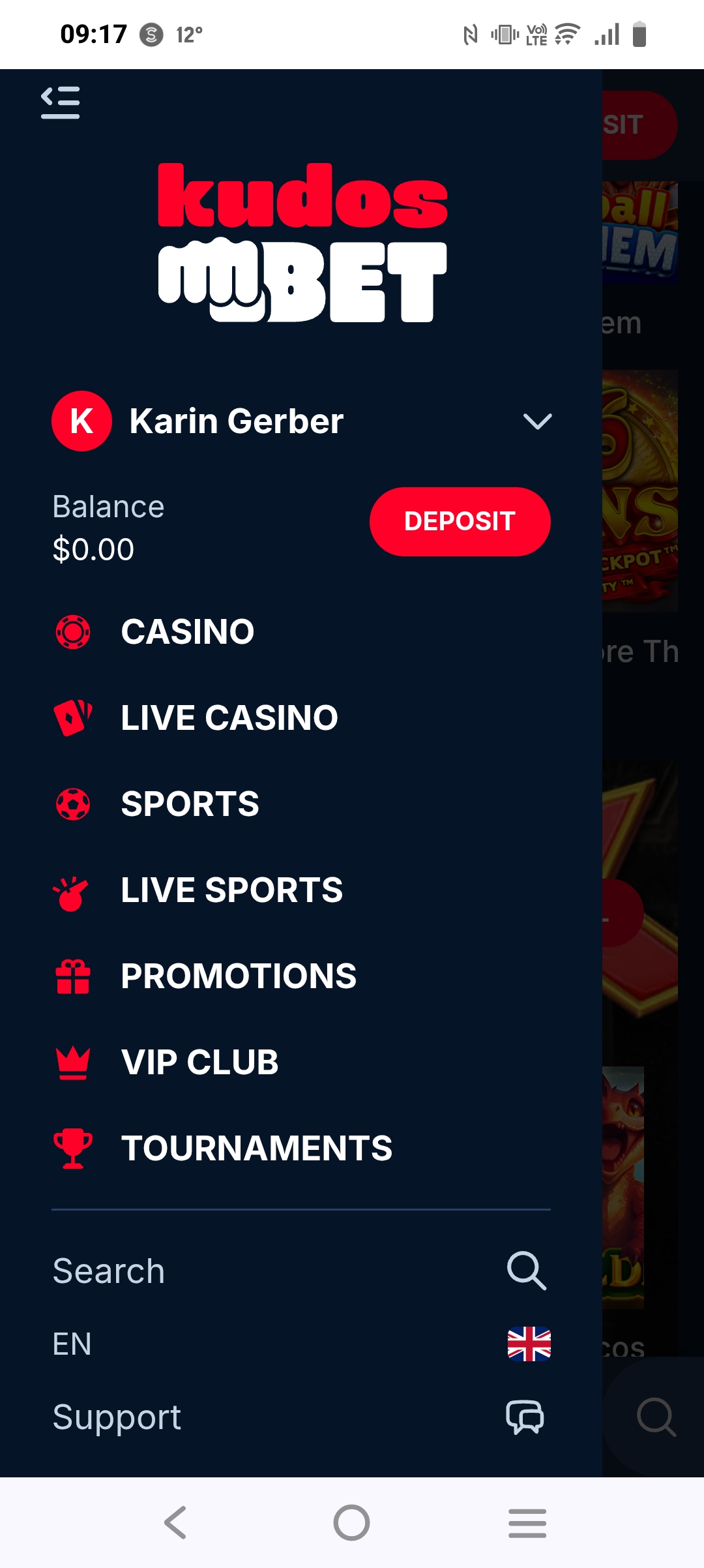Viewport: 704px width, 1568px height.
Task: Contact Support via chat
Action: 301,1417
